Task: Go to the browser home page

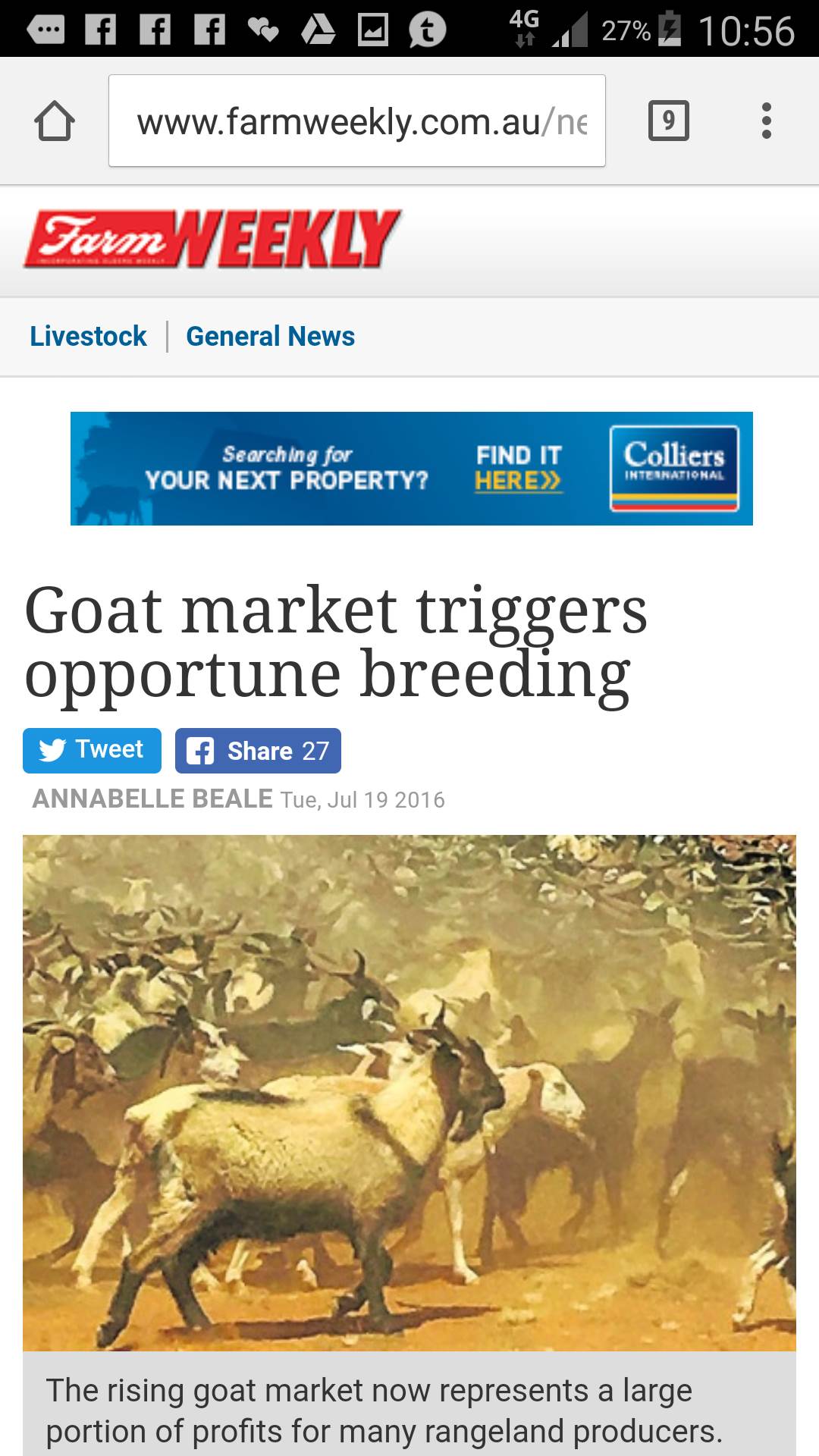Action: coord(55,121)
